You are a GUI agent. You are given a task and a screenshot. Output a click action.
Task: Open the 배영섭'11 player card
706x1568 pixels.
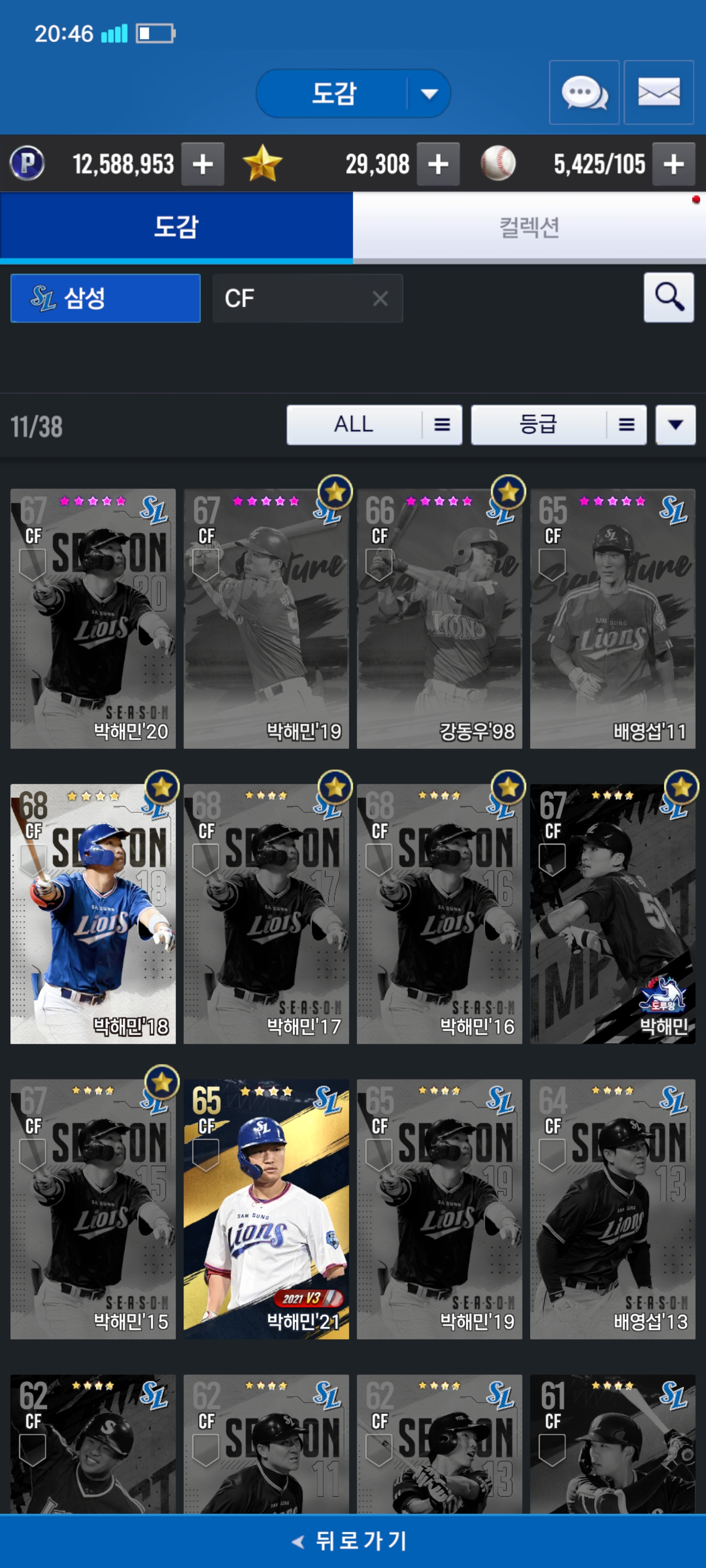point(612,619)
